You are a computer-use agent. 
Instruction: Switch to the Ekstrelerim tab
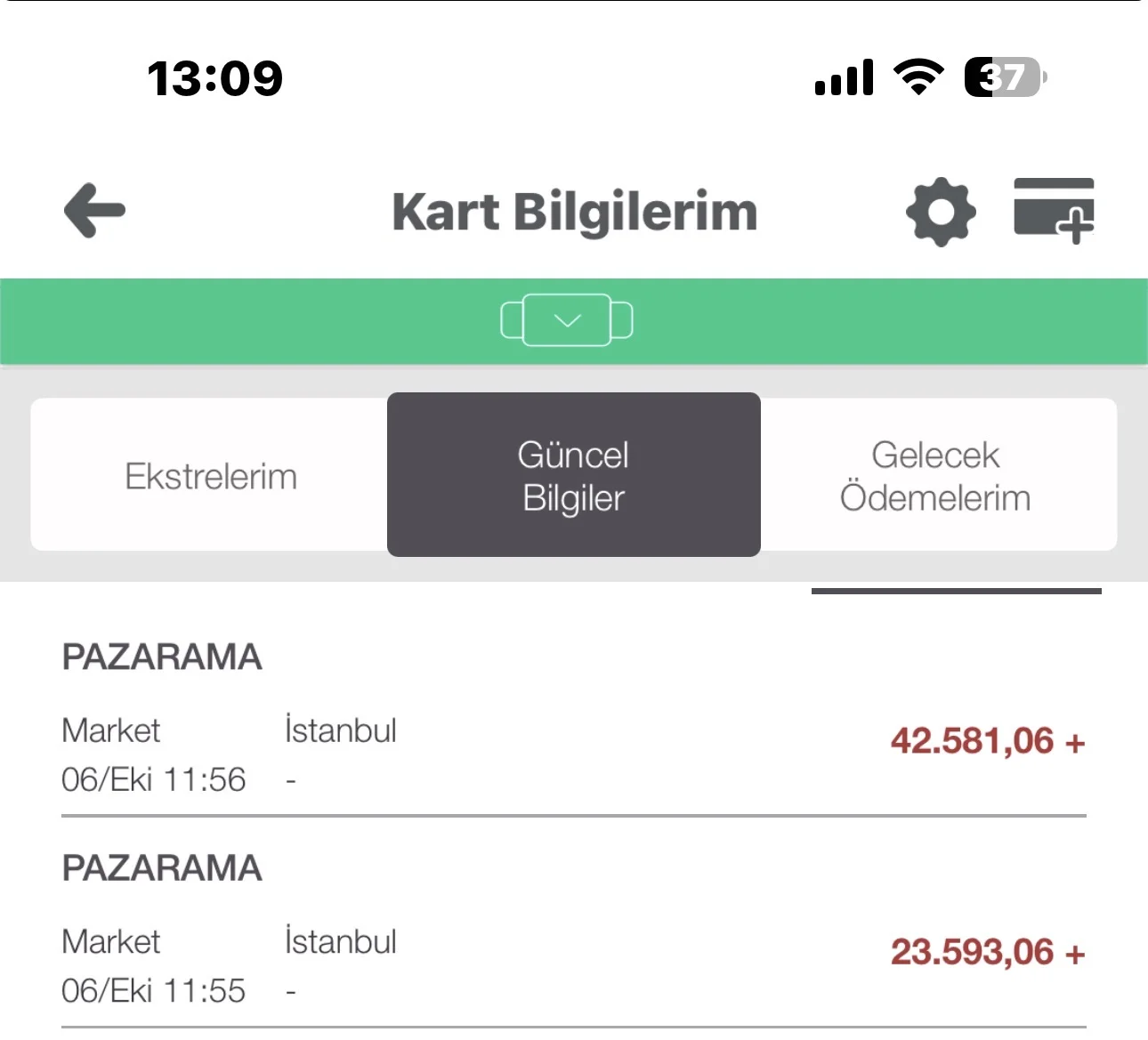point(210,476)
